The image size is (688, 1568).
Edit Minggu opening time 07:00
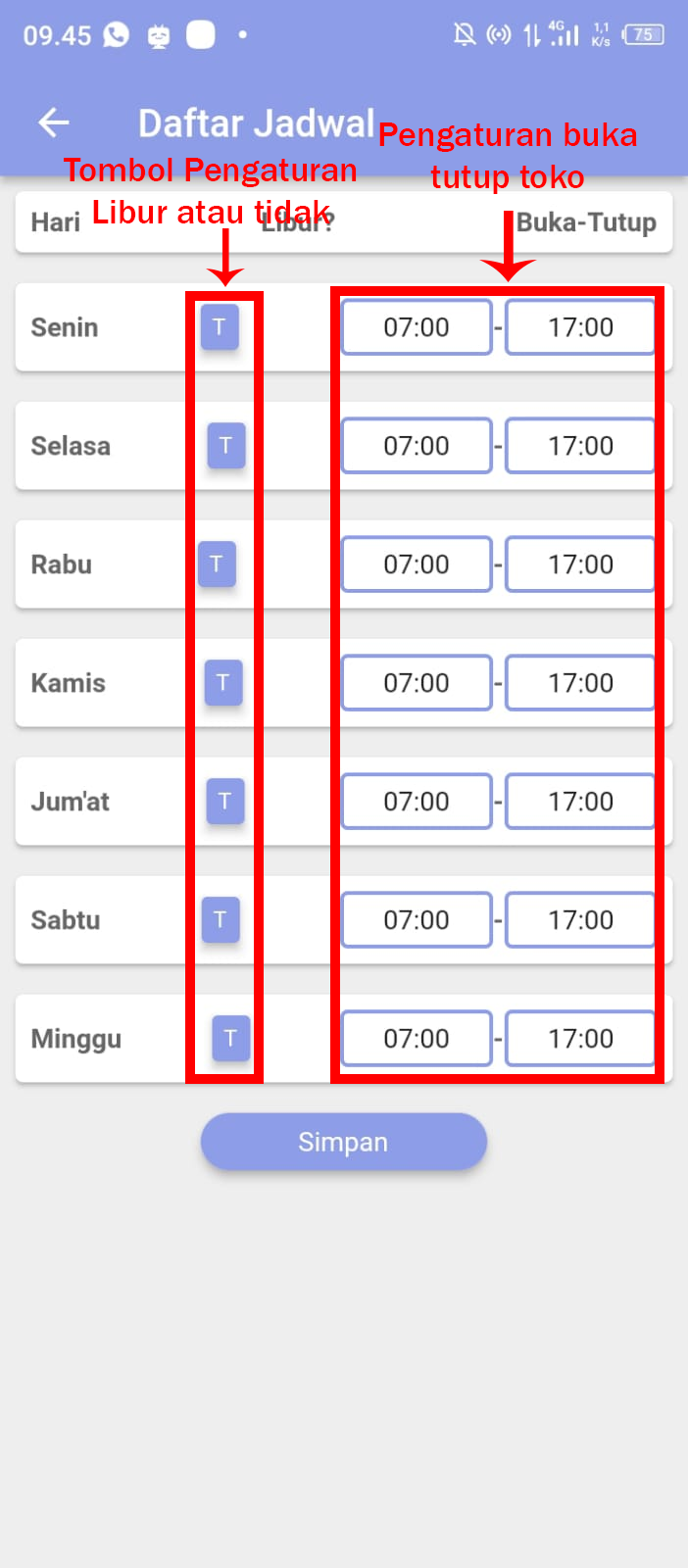click(417, 1039)
